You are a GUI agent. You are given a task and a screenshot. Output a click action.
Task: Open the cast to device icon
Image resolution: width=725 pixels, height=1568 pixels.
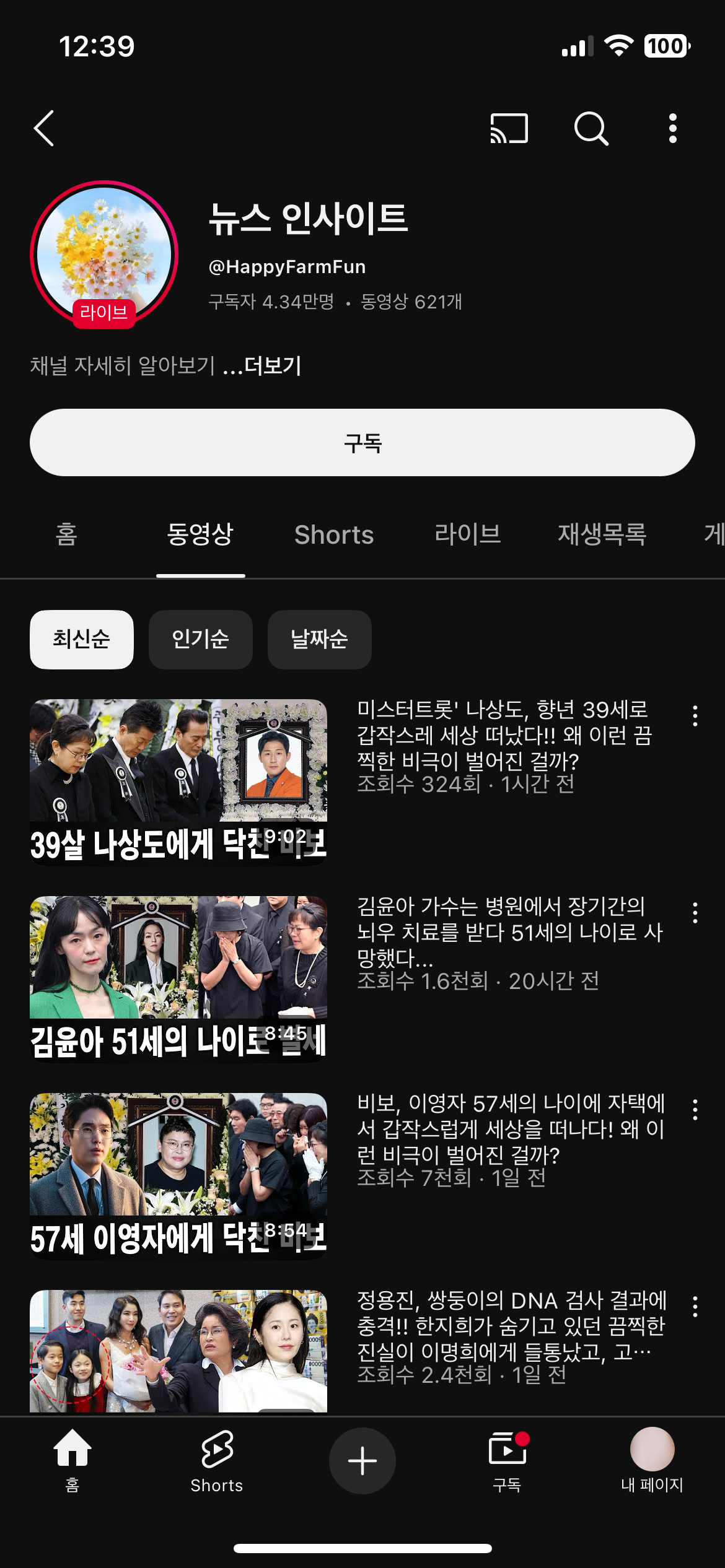tap(509, 129)
